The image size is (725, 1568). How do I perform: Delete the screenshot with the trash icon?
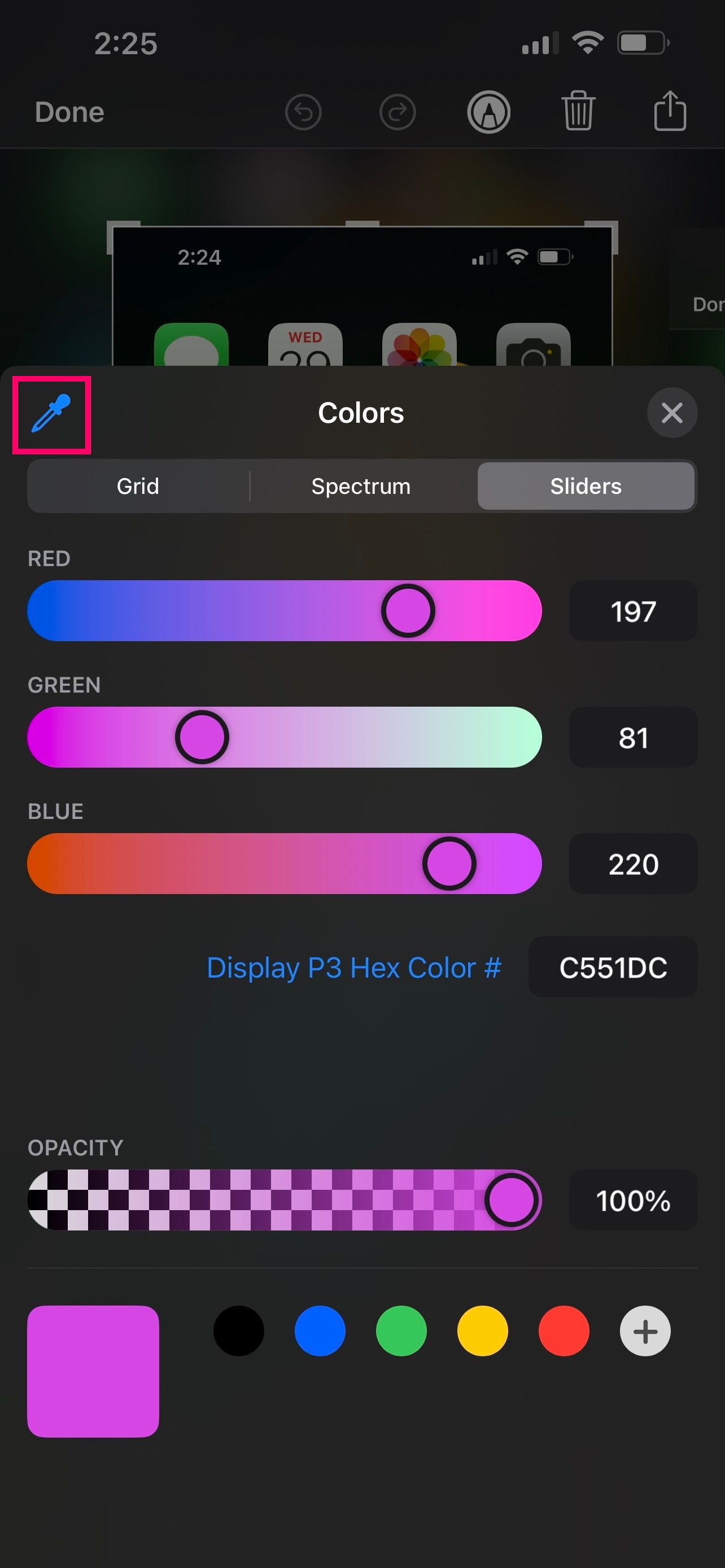click(578, 111)
